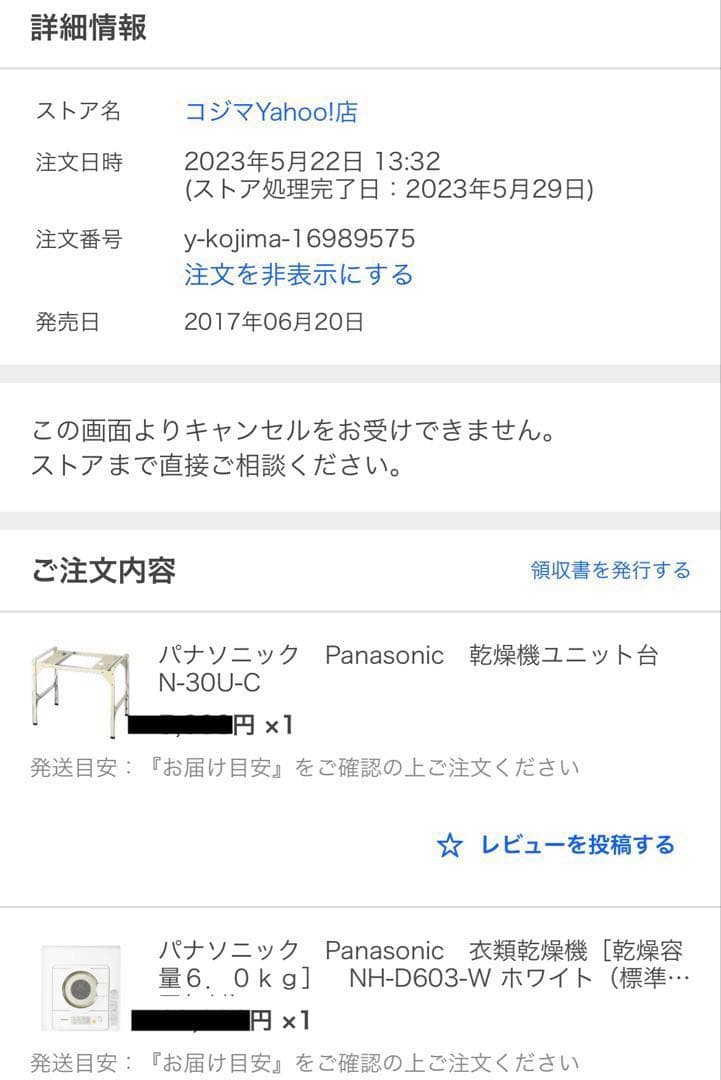
Task: Click the release date 2017年06月20日
Action: pyautogui.click(x=275, y=322)
